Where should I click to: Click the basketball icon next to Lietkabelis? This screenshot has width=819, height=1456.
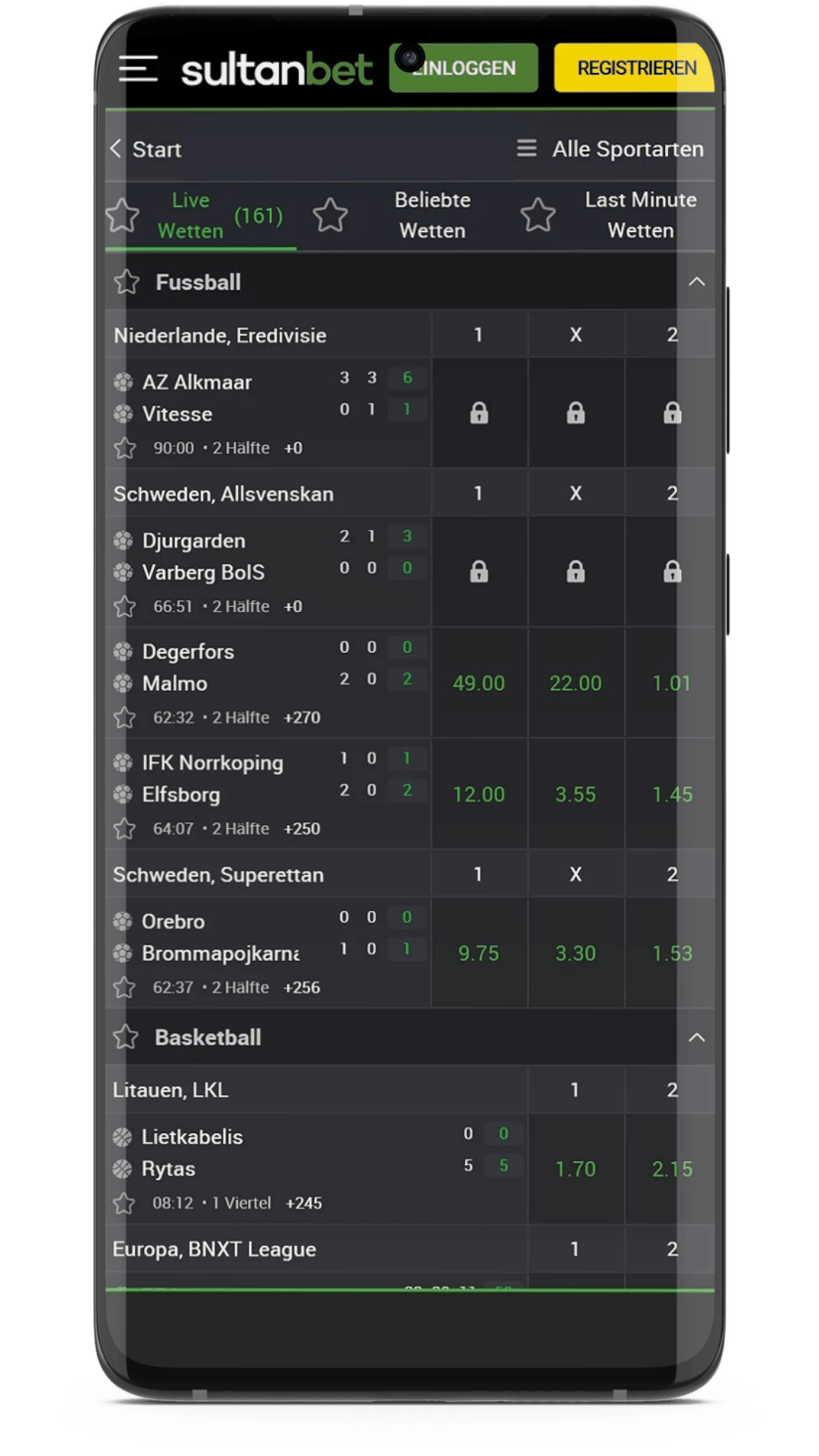(x=124, y=1136)
